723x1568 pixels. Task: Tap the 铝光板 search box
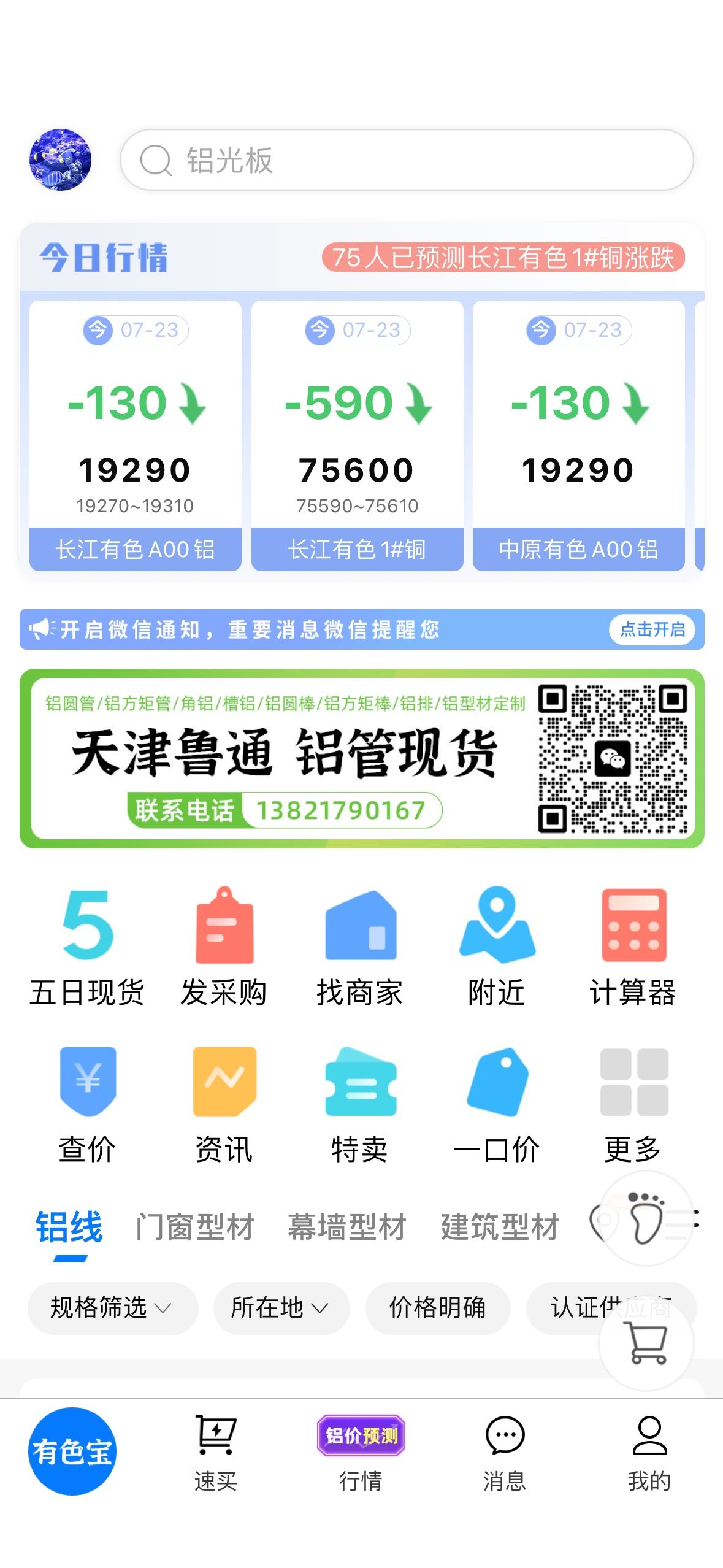[407, 160]
